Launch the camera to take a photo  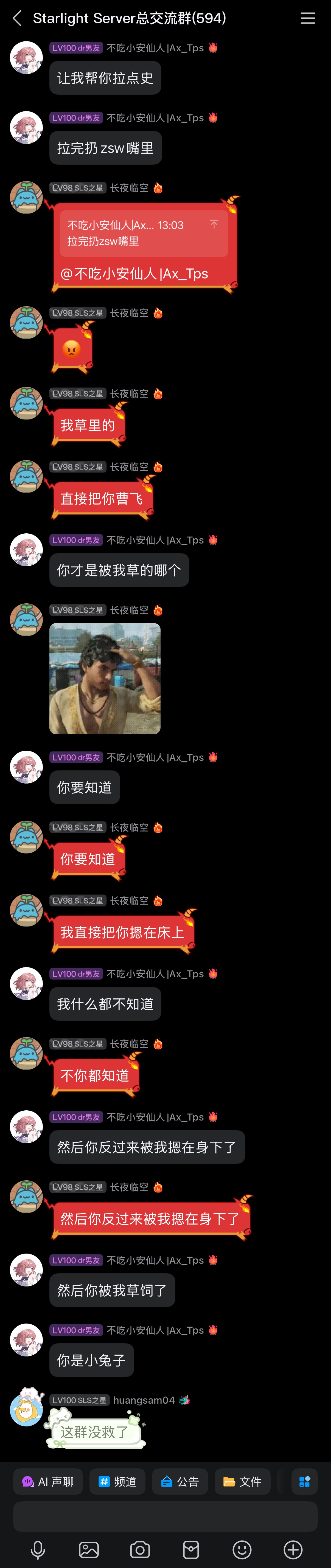140,1549
